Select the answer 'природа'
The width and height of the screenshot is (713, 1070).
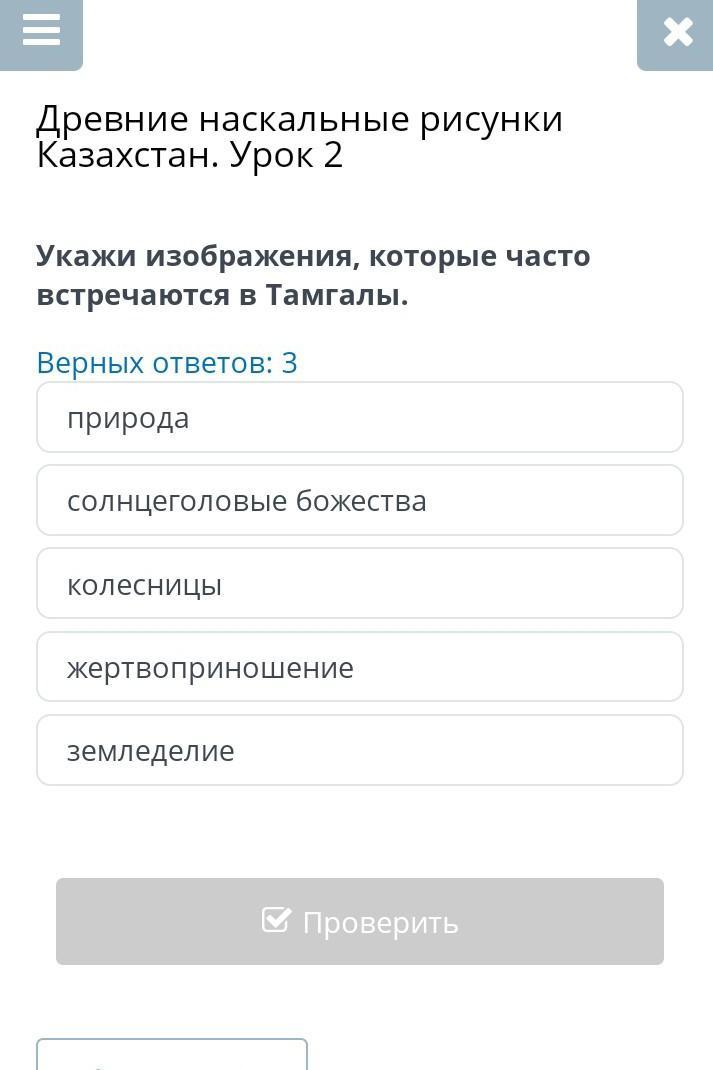click(x=359, y=418)
